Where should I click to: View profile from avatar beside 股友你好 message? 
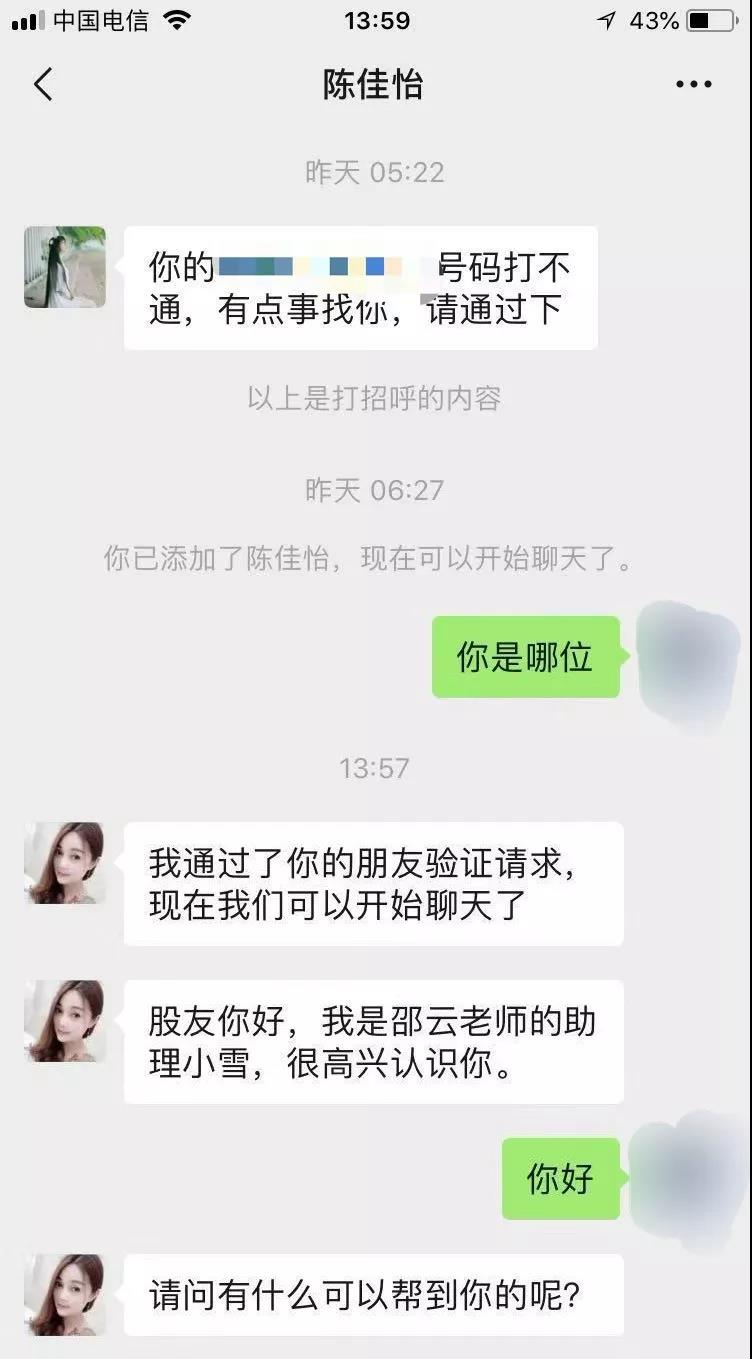[65, 1021]
